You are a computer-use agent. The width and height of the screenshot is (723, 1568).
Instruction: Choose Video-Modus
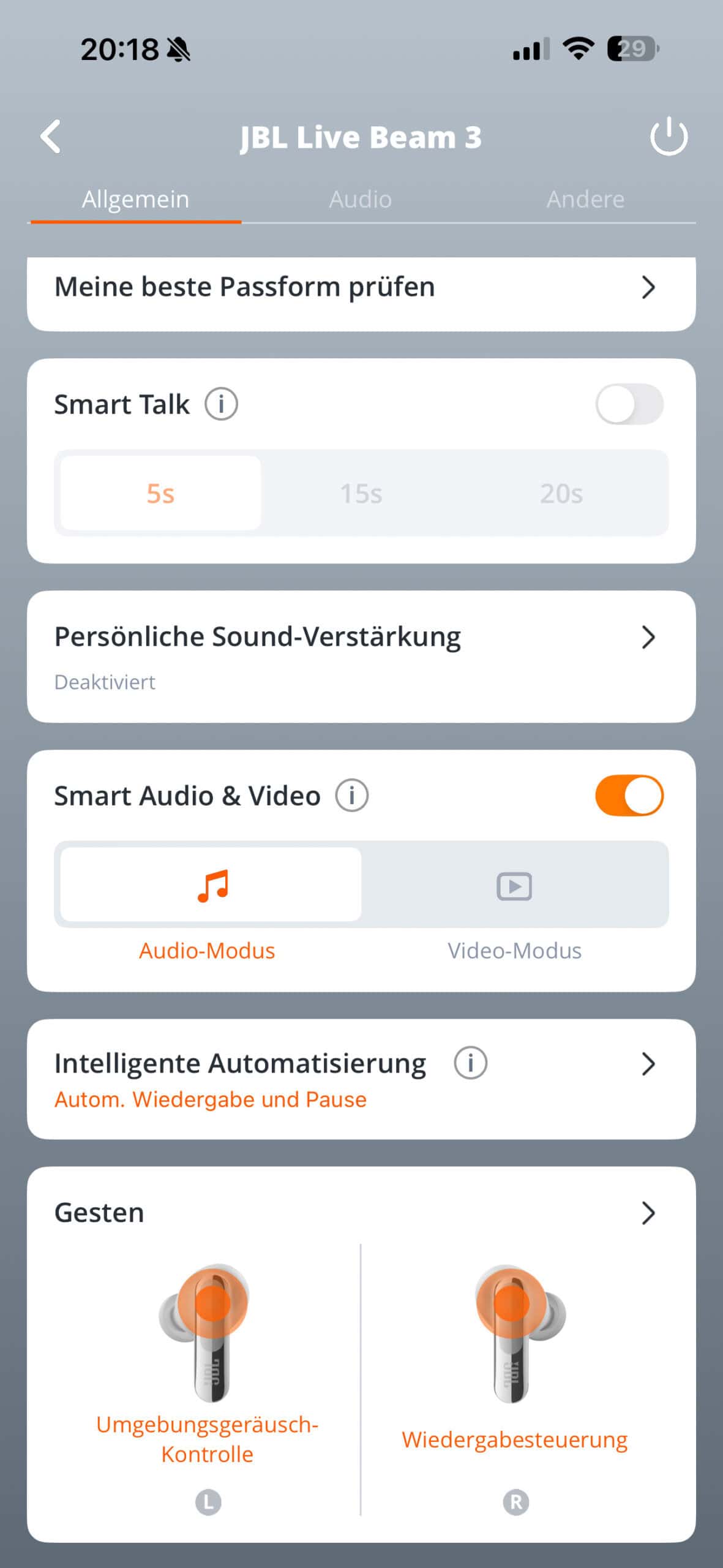pyautogui.click(x=514, y=885)
